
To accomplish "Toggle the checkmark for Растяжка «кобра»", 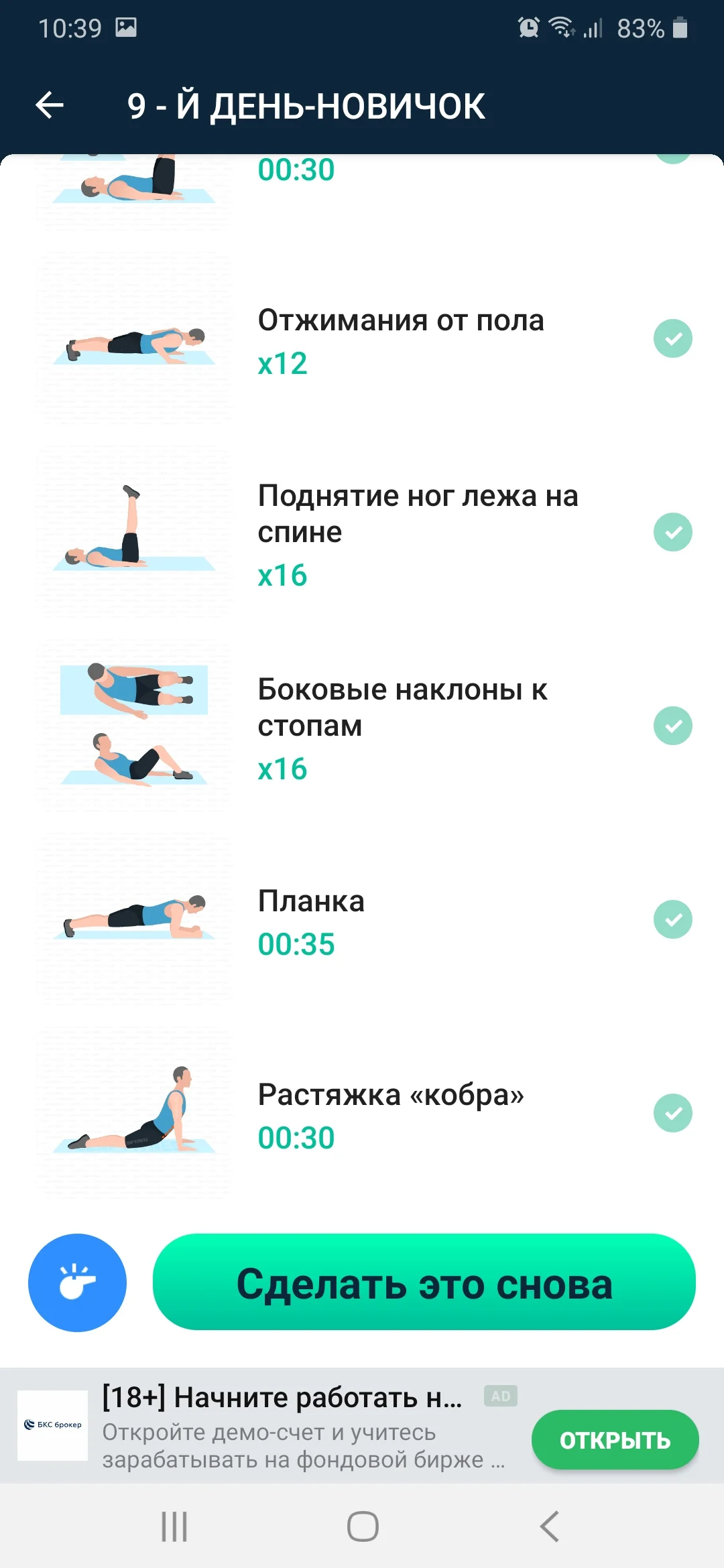I will [673, 1112].
